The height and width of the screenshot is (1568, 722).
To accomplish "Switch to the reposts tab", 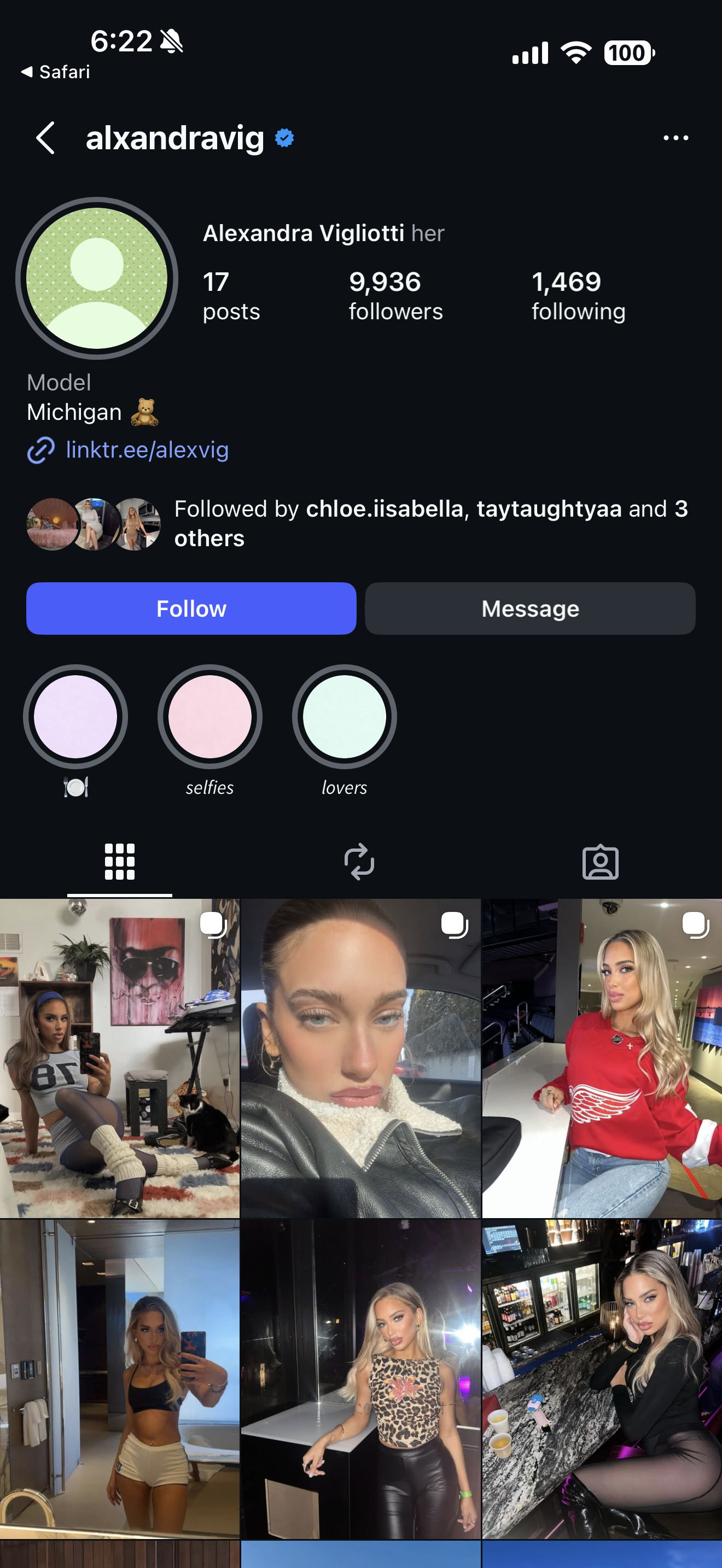I will pyautogui.click(x=359, y=861).
